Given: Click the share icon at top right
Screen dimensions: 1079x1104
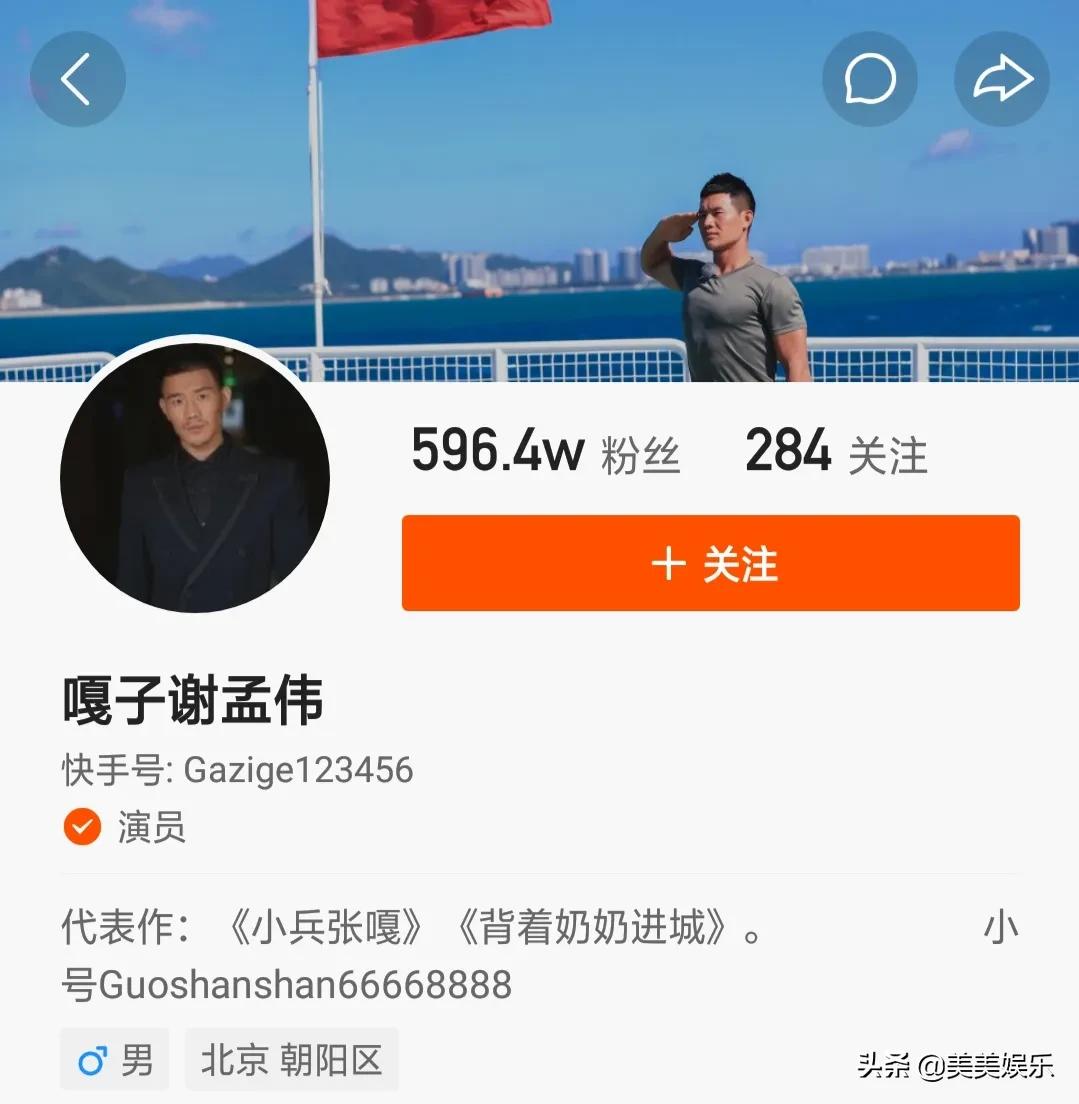Looking at the screenshot, I should pos(1001,78).
